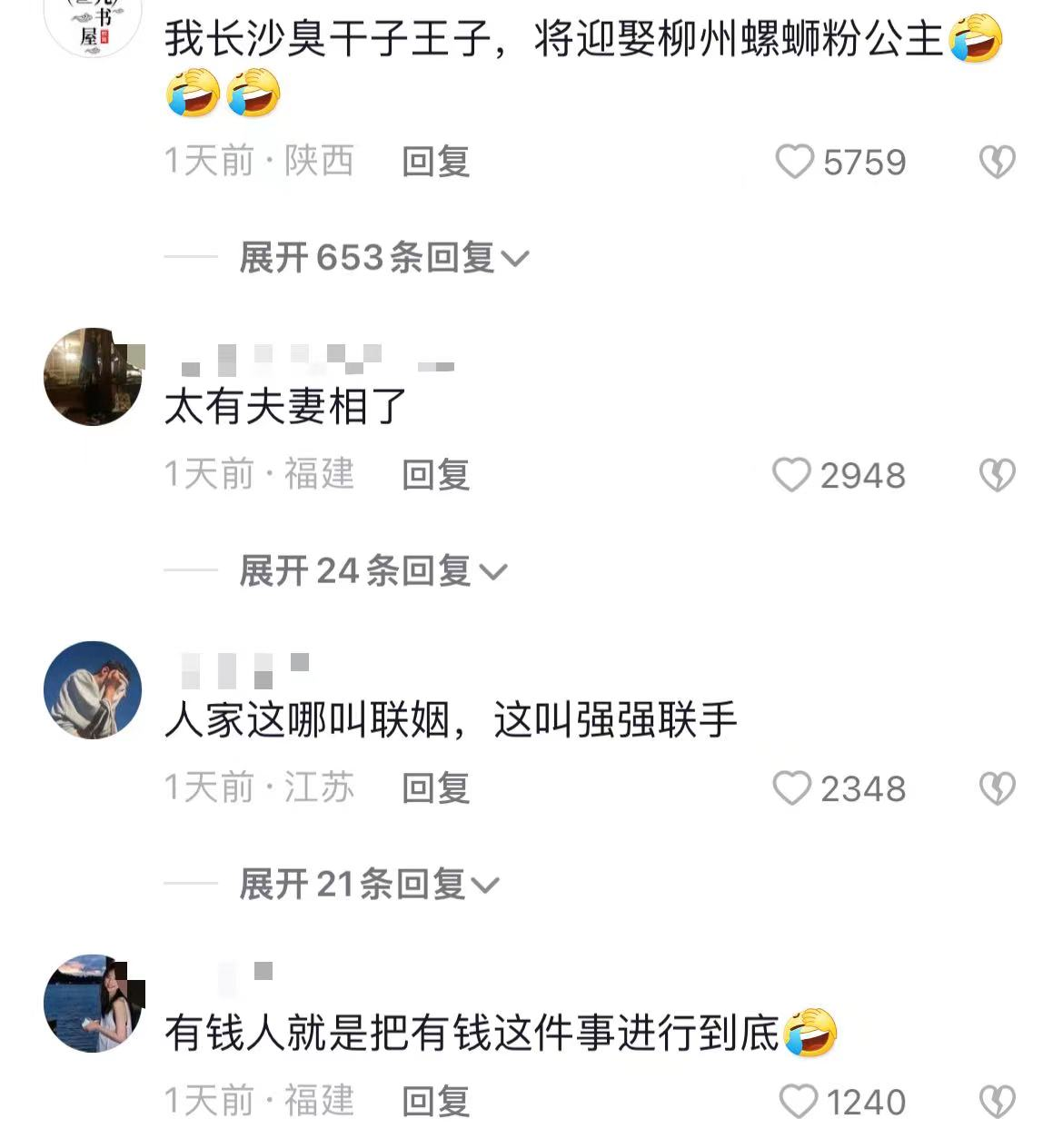Reply to 太有夫妻相了 comment
Viewport: 1063px width, 1148px height.
435,475
